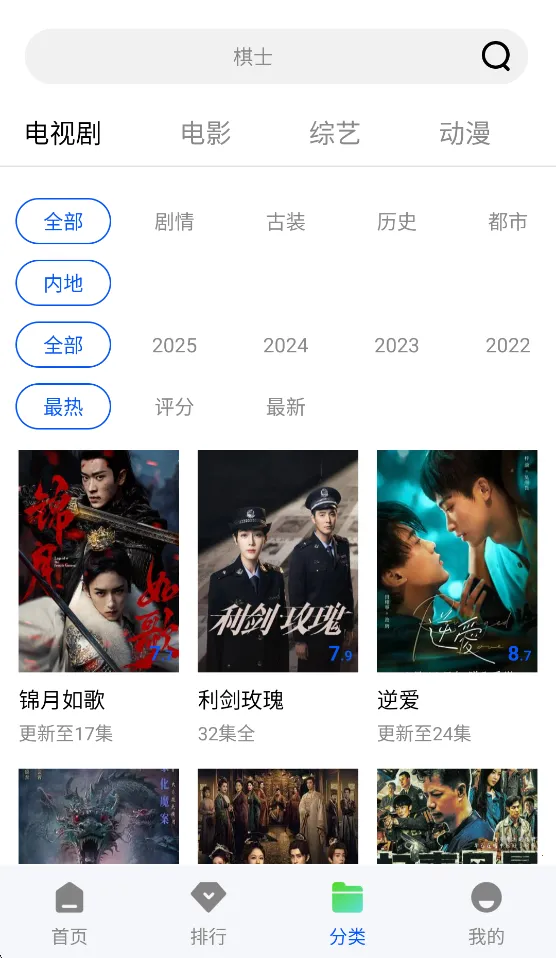
Task: Sort the list by 评分
Action: pyautogui.click(x=174, y=406)
